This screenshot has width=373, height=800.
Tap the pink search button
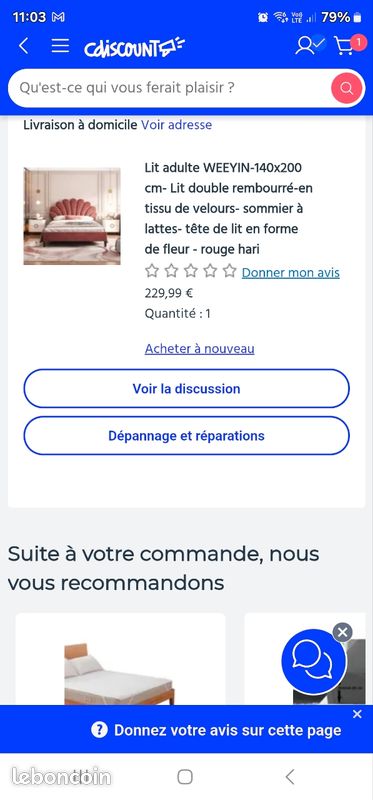coord(347,88)
